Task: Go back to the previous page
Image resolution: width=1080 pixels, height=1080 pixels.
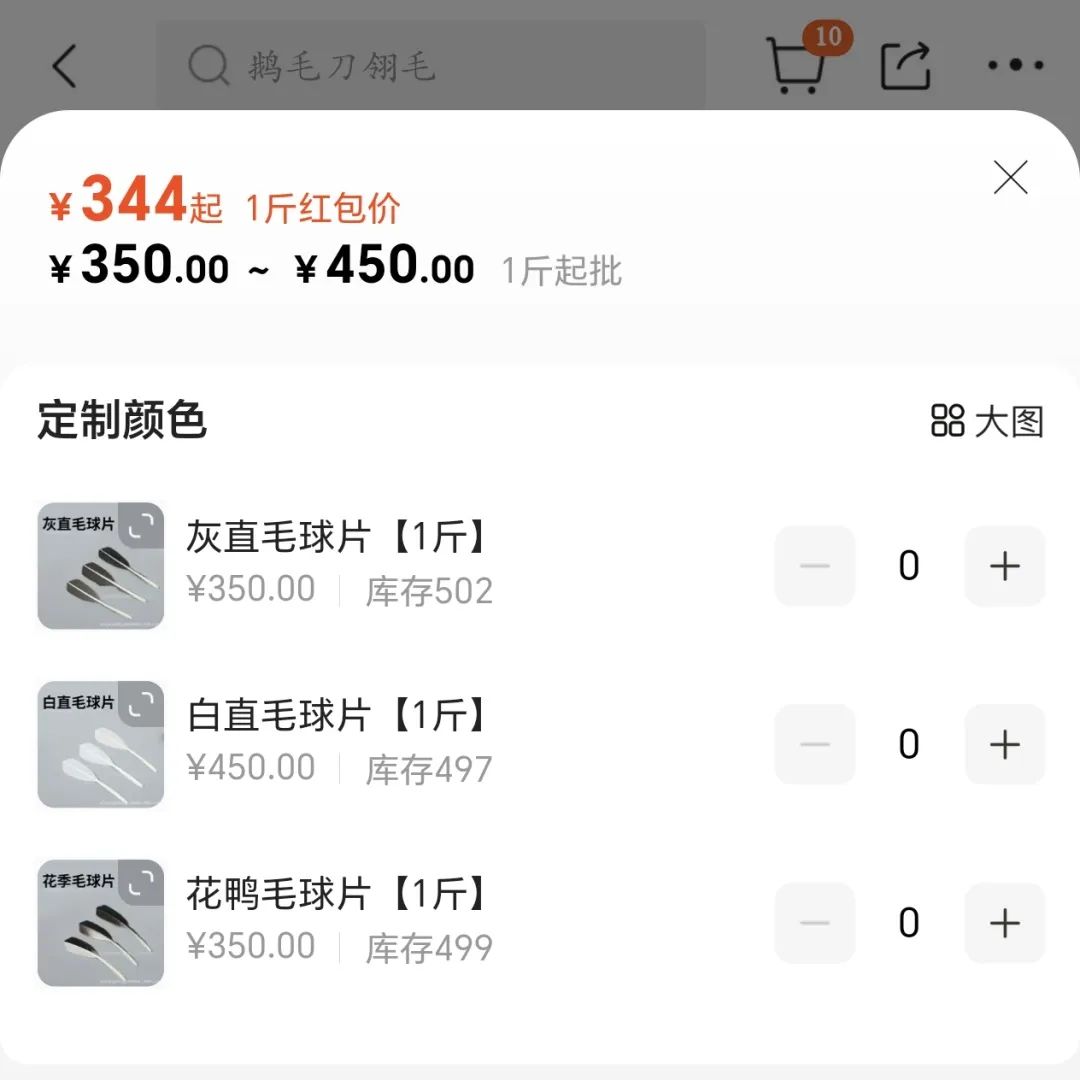Action: tap(65, 67)
